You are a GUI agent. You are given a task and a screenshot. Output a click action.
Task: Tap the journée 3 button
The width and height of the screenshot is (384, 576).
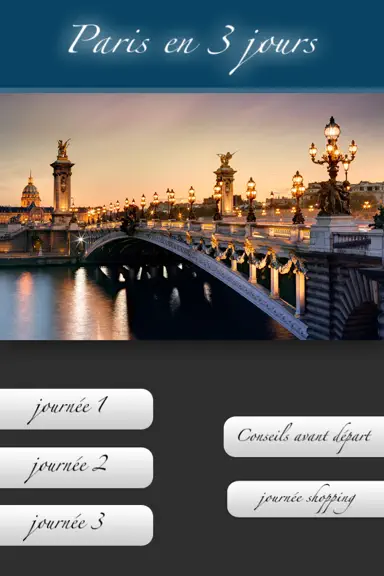coord(76,525)
